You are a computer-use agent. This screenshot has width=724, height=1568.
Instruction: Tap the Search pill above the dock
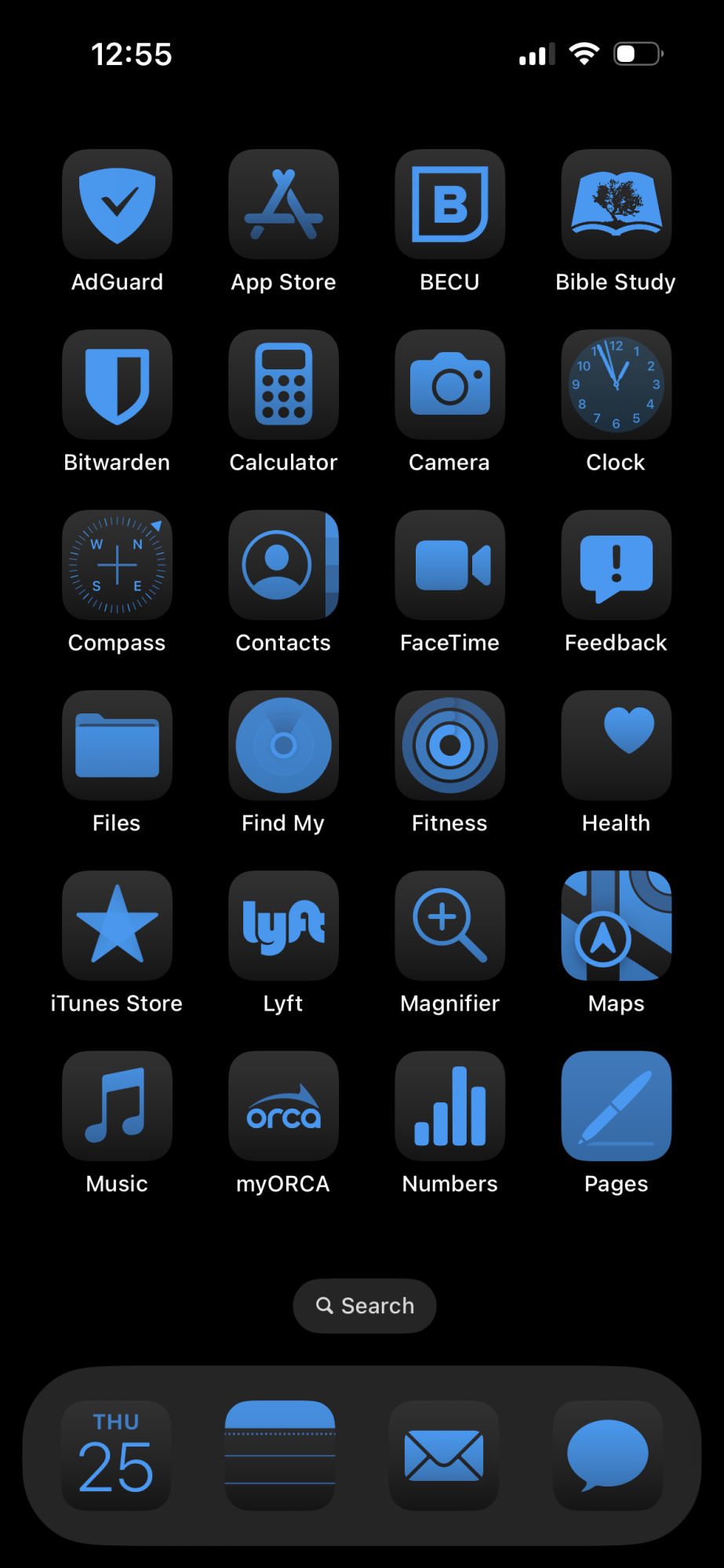(365, 1306)
